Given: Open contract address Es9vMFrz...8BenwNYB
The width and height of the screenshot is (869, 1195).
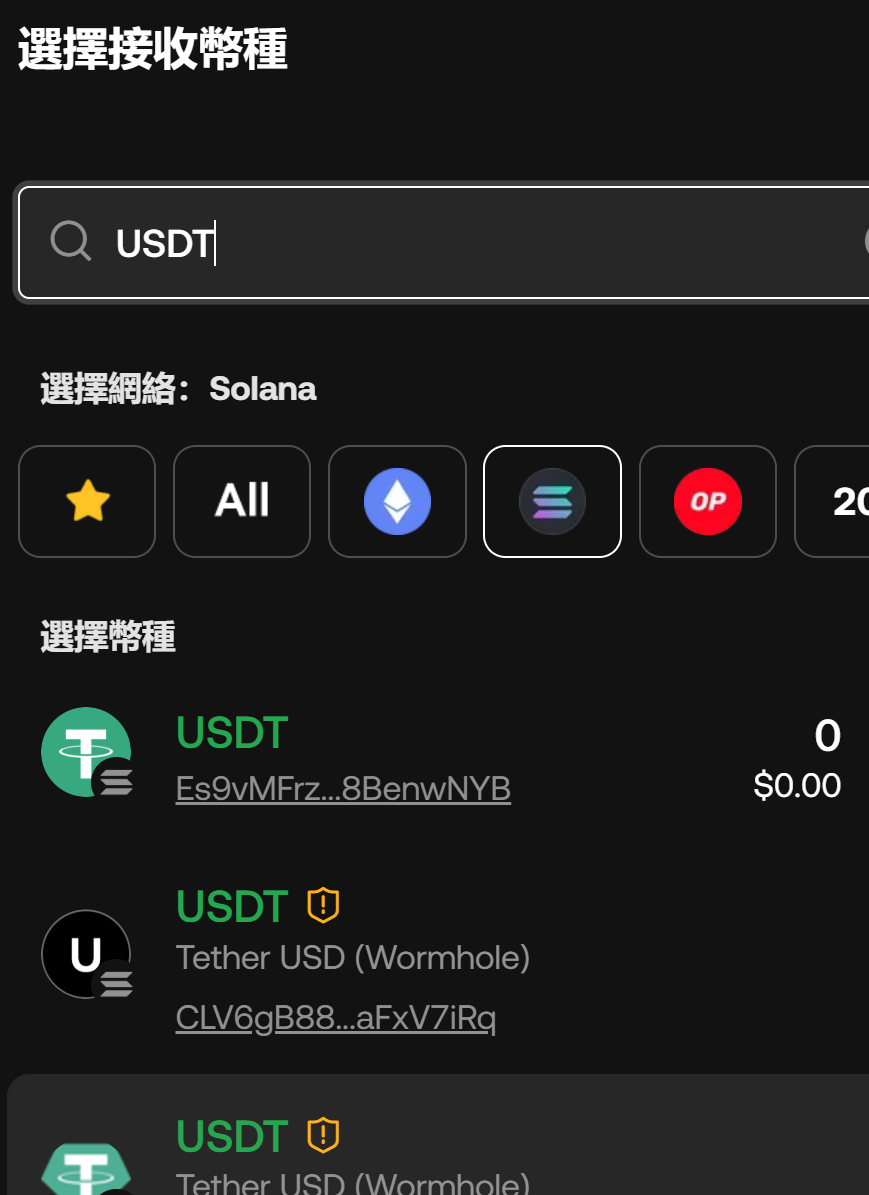Looking at the screenshot, I should pyautogui.click(x=343, y=789).
